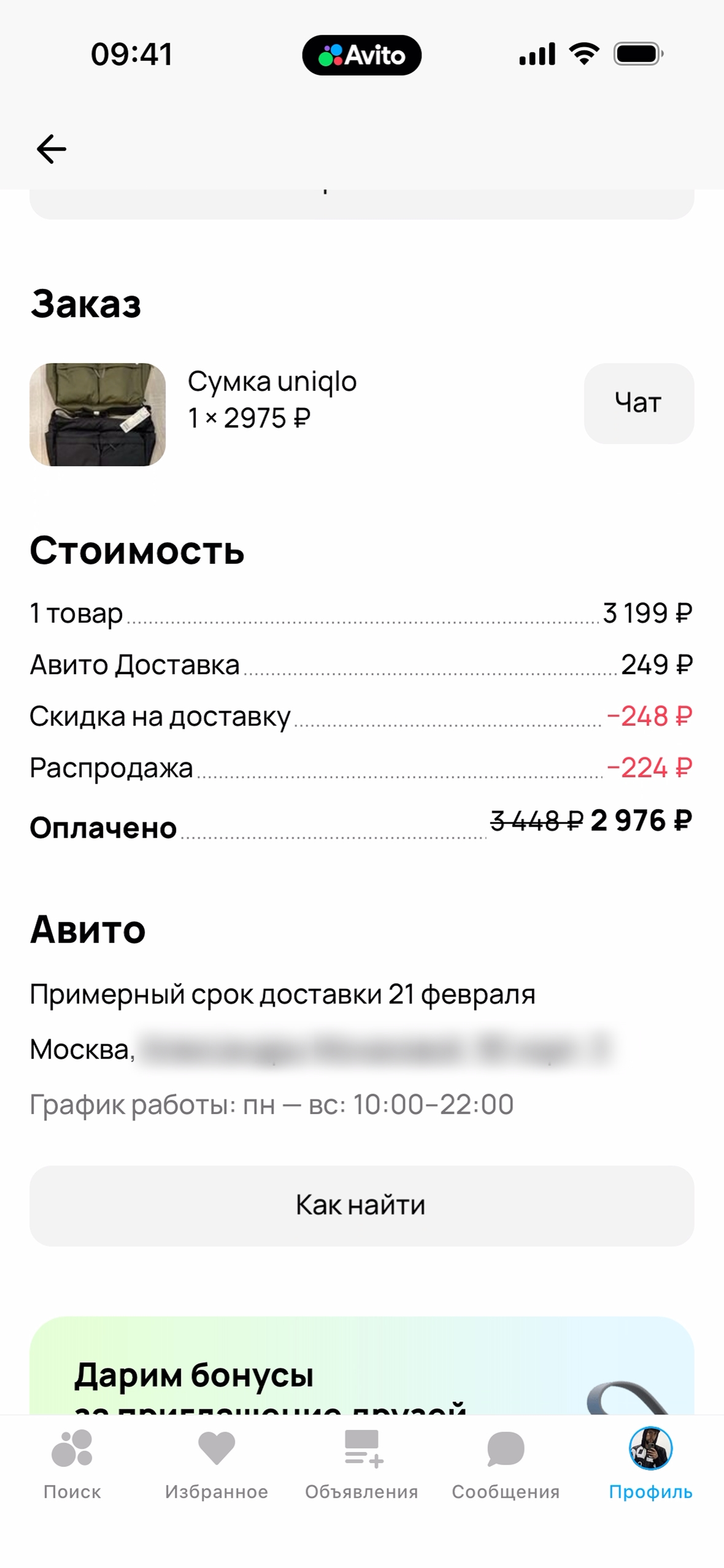
Task: Go to the Объявления tab
Action: [361, 1463]
